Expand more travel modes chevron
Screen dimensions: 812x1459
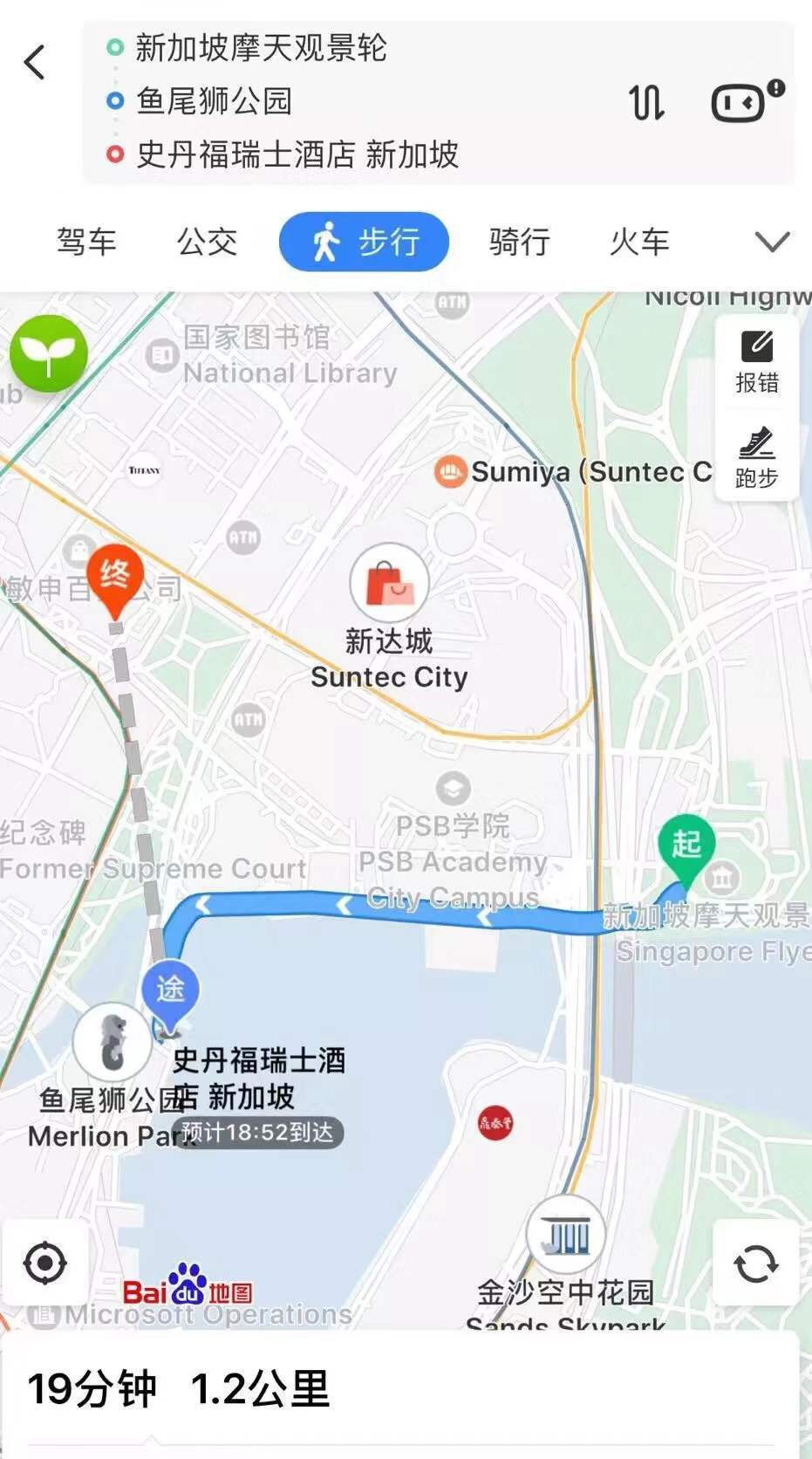click(772, 242)
